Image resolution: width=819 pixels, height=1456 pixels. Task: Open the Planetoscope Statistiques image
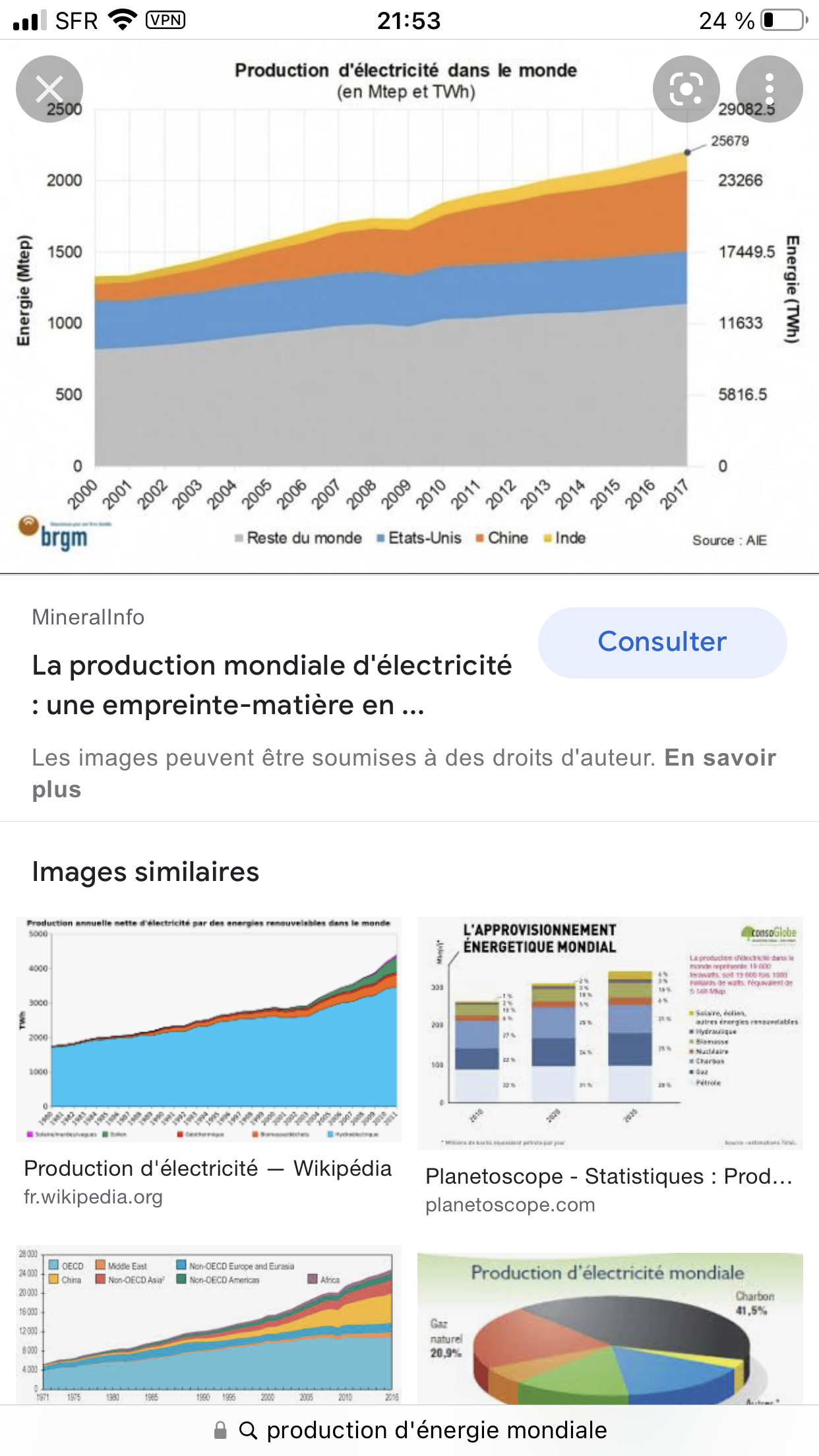(610, 1033)
